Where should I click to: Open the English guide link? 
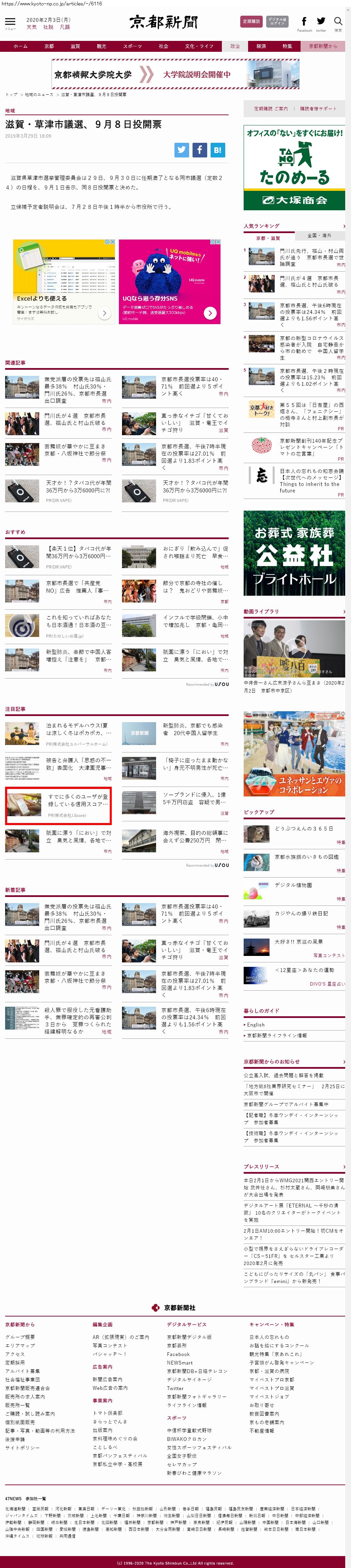point(256,1024)
